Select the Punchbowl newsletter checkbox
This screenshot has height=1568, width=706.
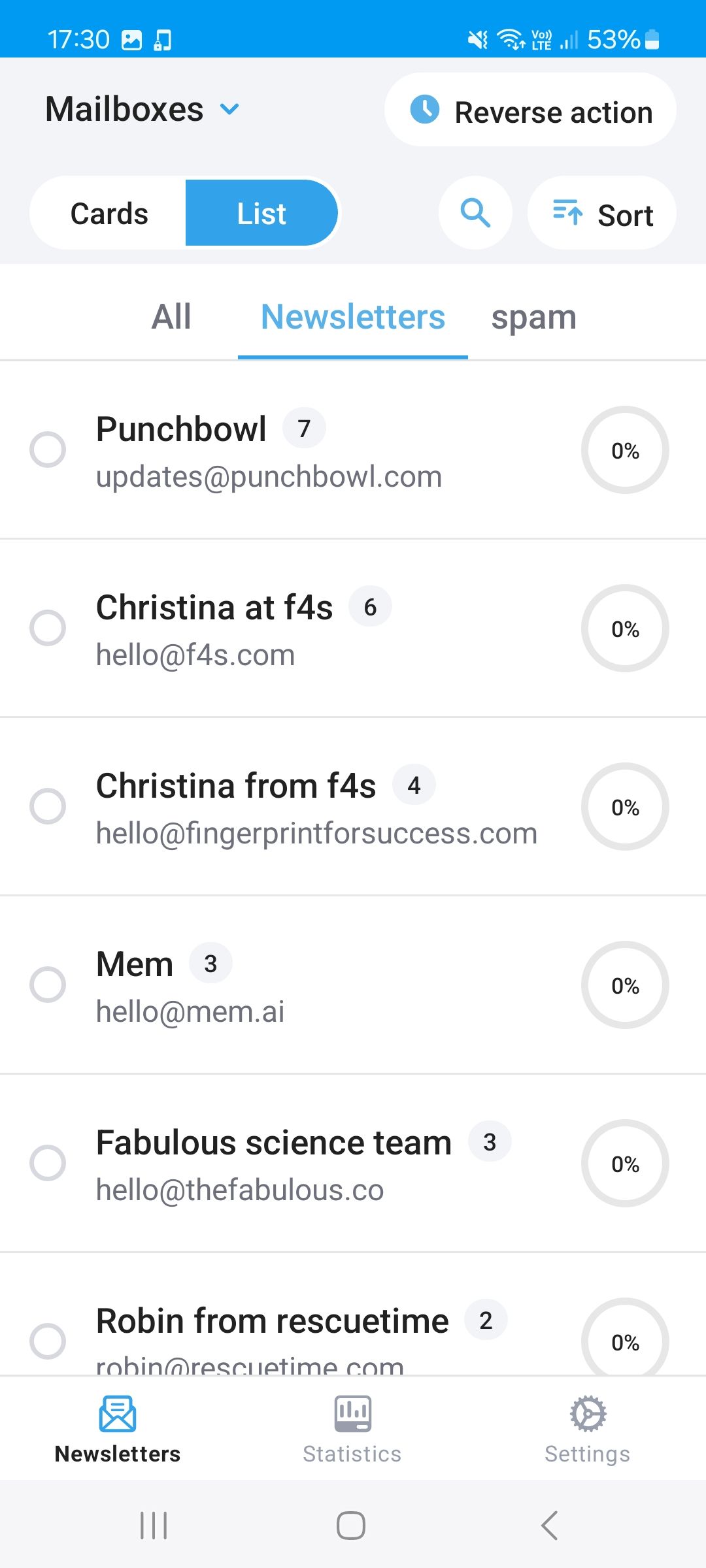click(48, 449)
